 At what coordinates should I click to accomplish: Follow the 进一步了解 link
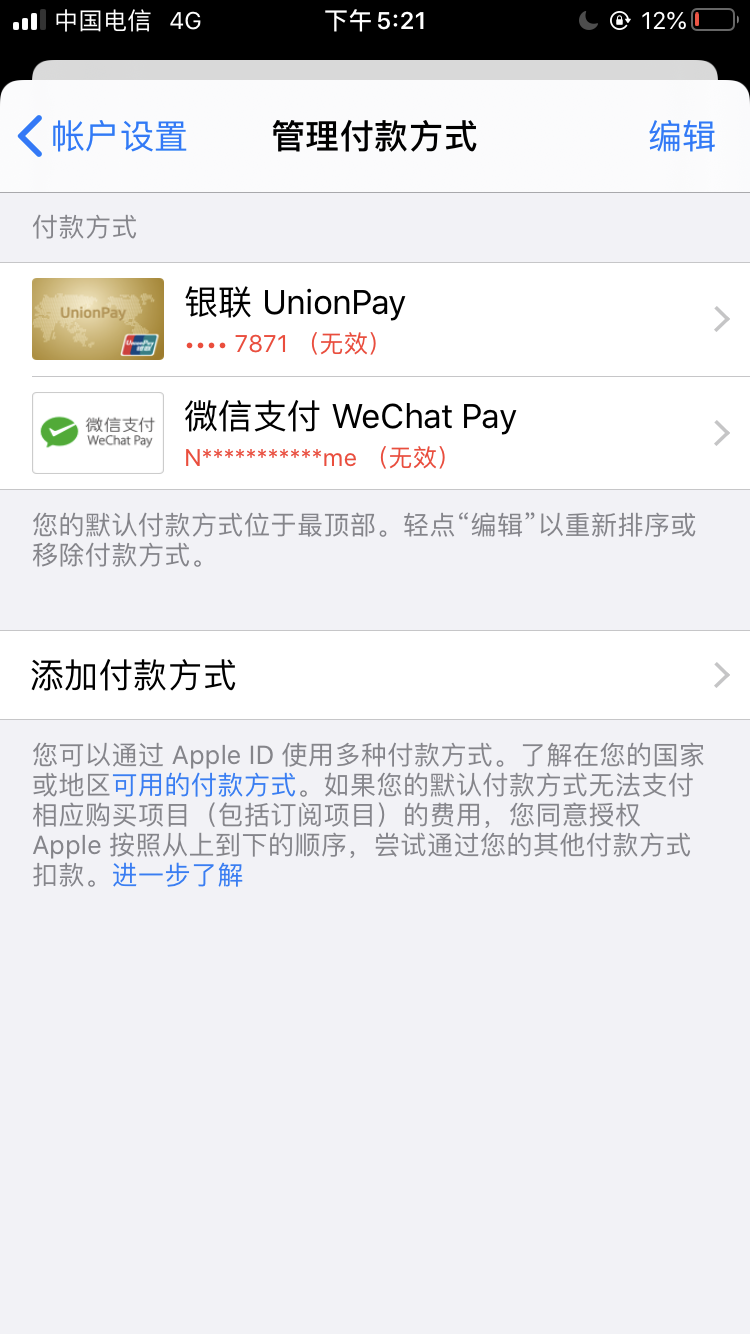pos(178,877)
